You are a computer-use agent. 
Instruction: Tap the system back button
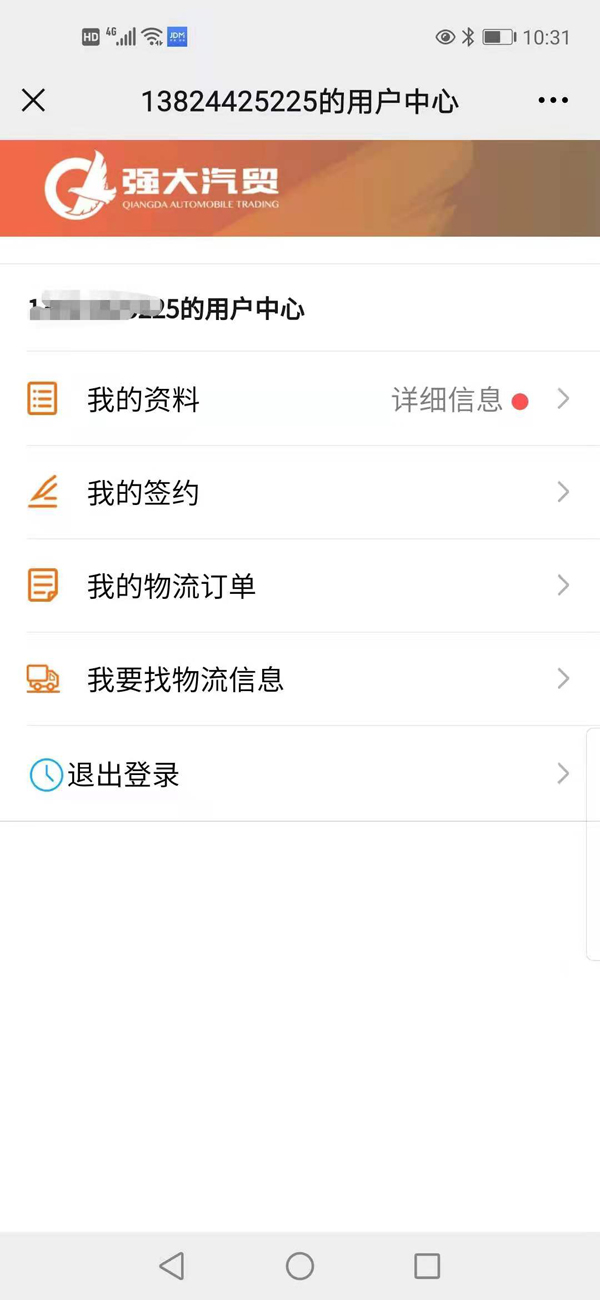(x=172, y=1266)
